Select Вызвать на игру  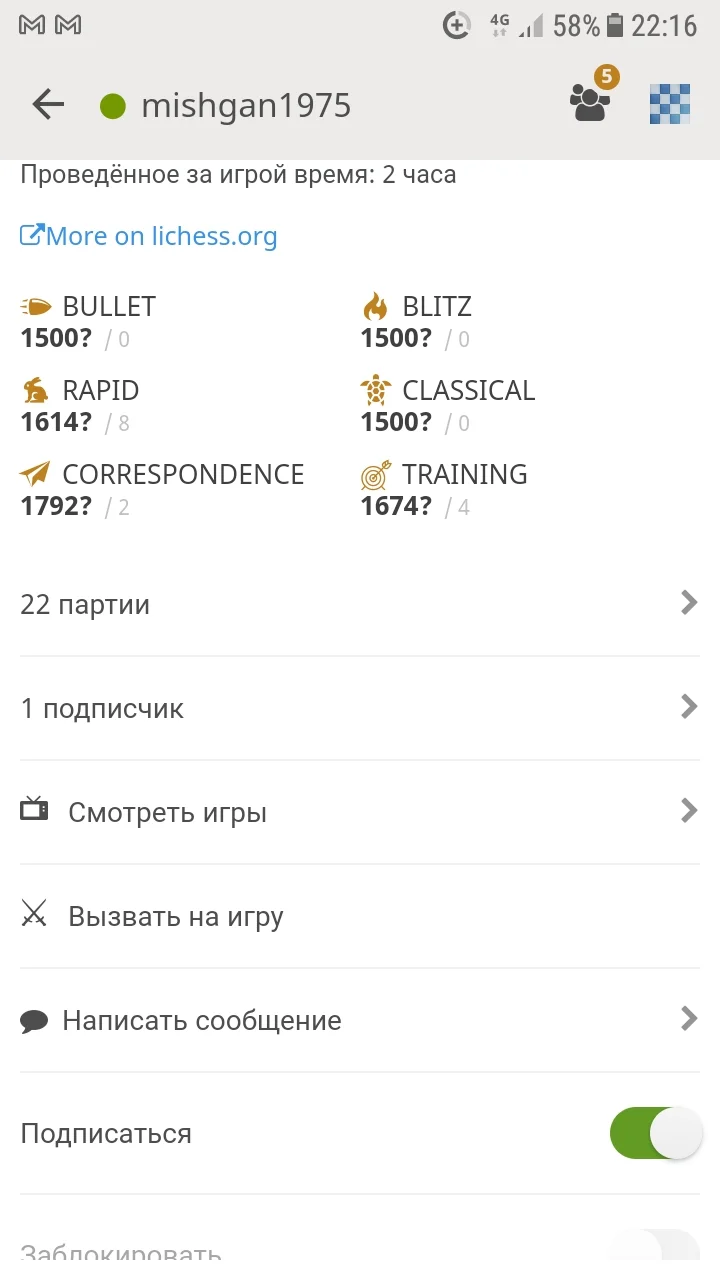175,915
